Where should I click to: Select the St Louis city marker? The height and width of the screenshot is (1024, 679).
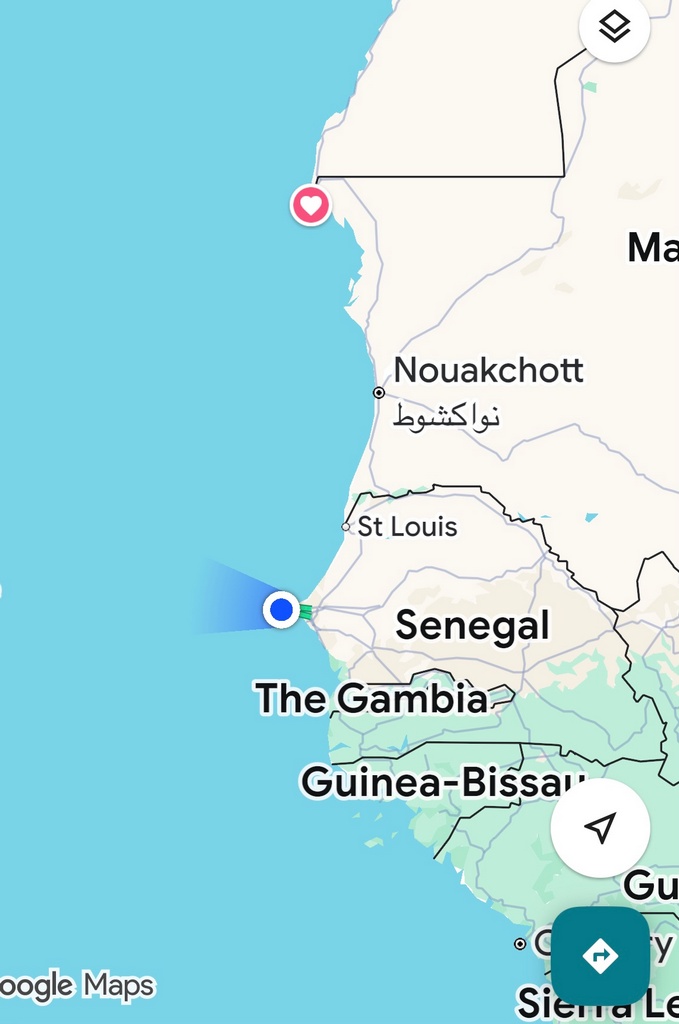[346, 527]
